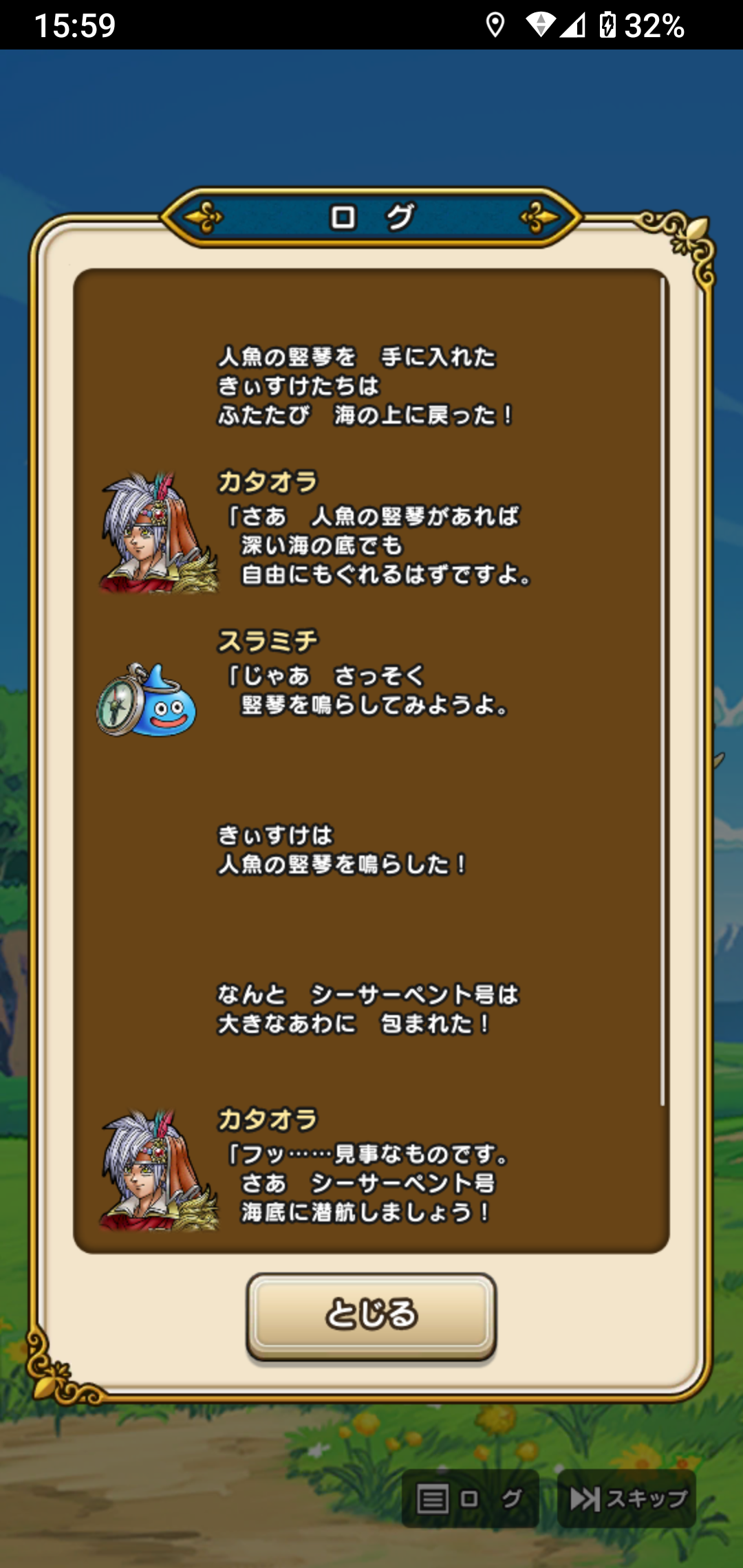
Task: Tap the スキップ skip button
Action: click(x=627, y=1499)
